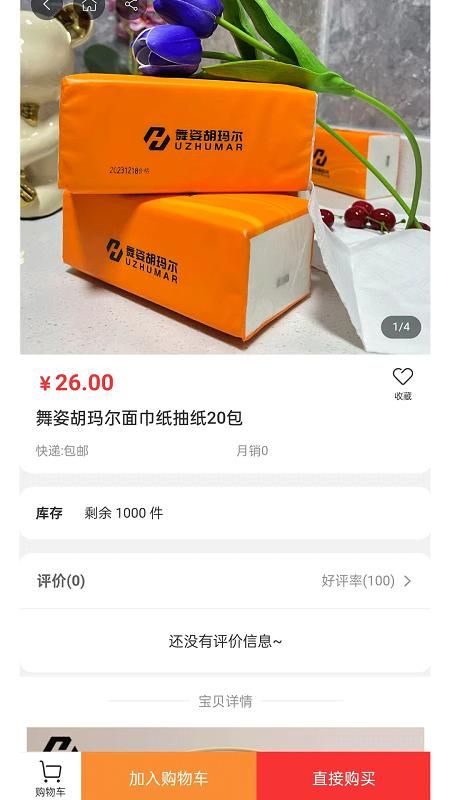Share this tissue product
450x800 pixels.
132,6
